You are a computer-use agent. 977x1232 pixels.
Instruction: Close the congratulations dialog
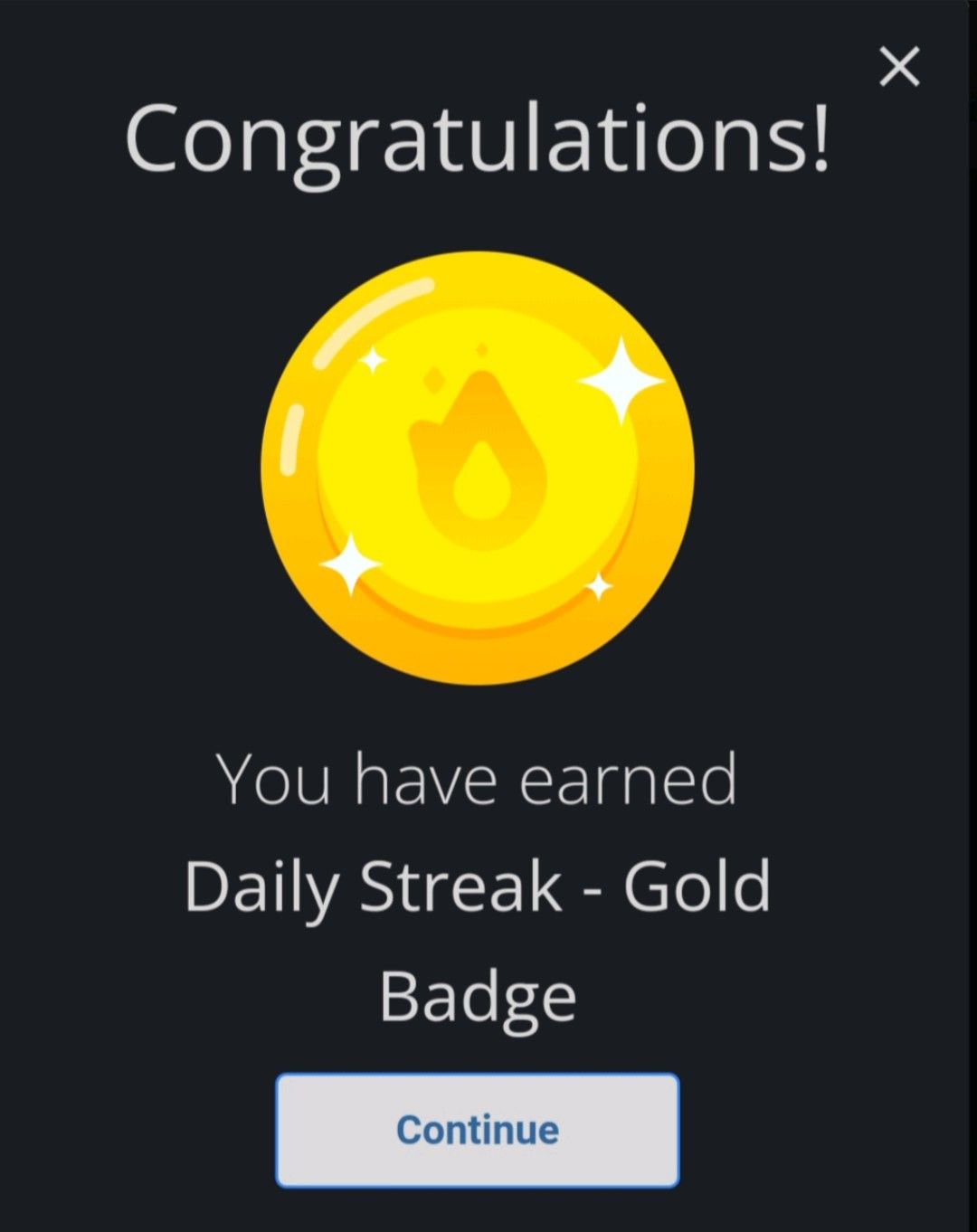click(899, 67)
